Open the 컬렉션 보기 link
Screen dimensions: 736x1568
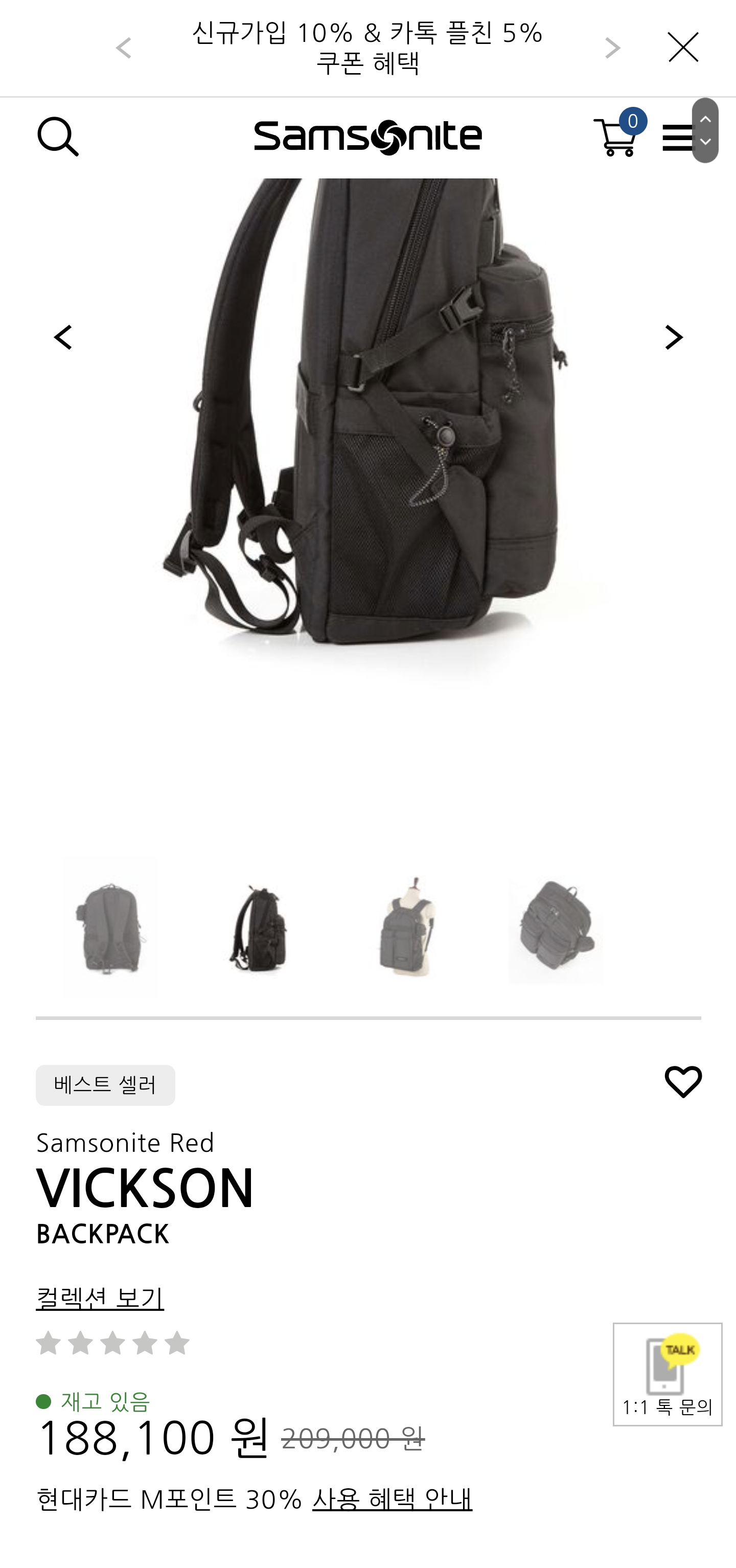click(x=100, y=1297)
